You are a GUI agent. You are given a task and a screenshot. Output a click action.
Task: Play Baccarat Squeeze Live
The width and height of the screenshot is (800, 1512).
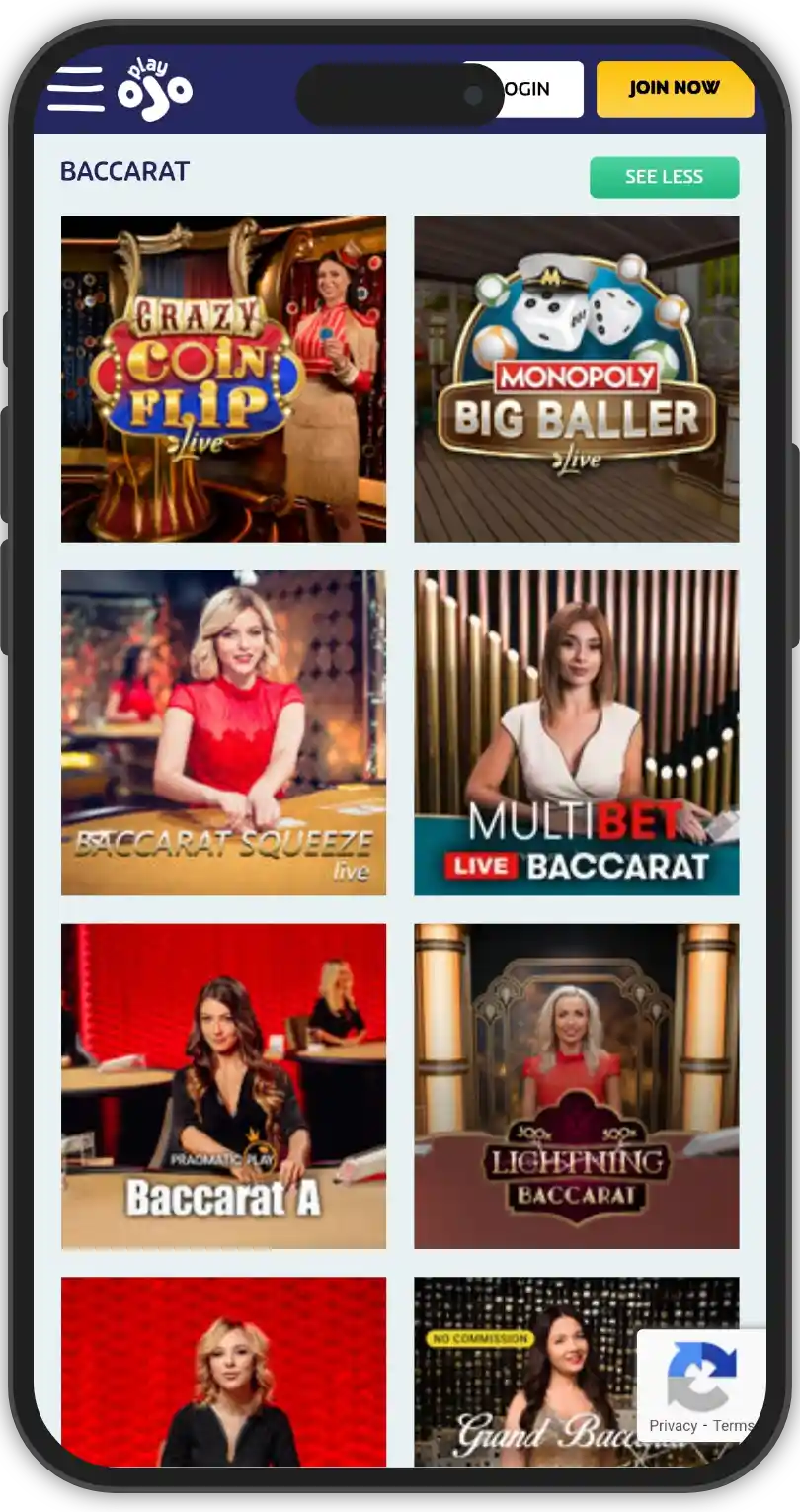[223, 732]
